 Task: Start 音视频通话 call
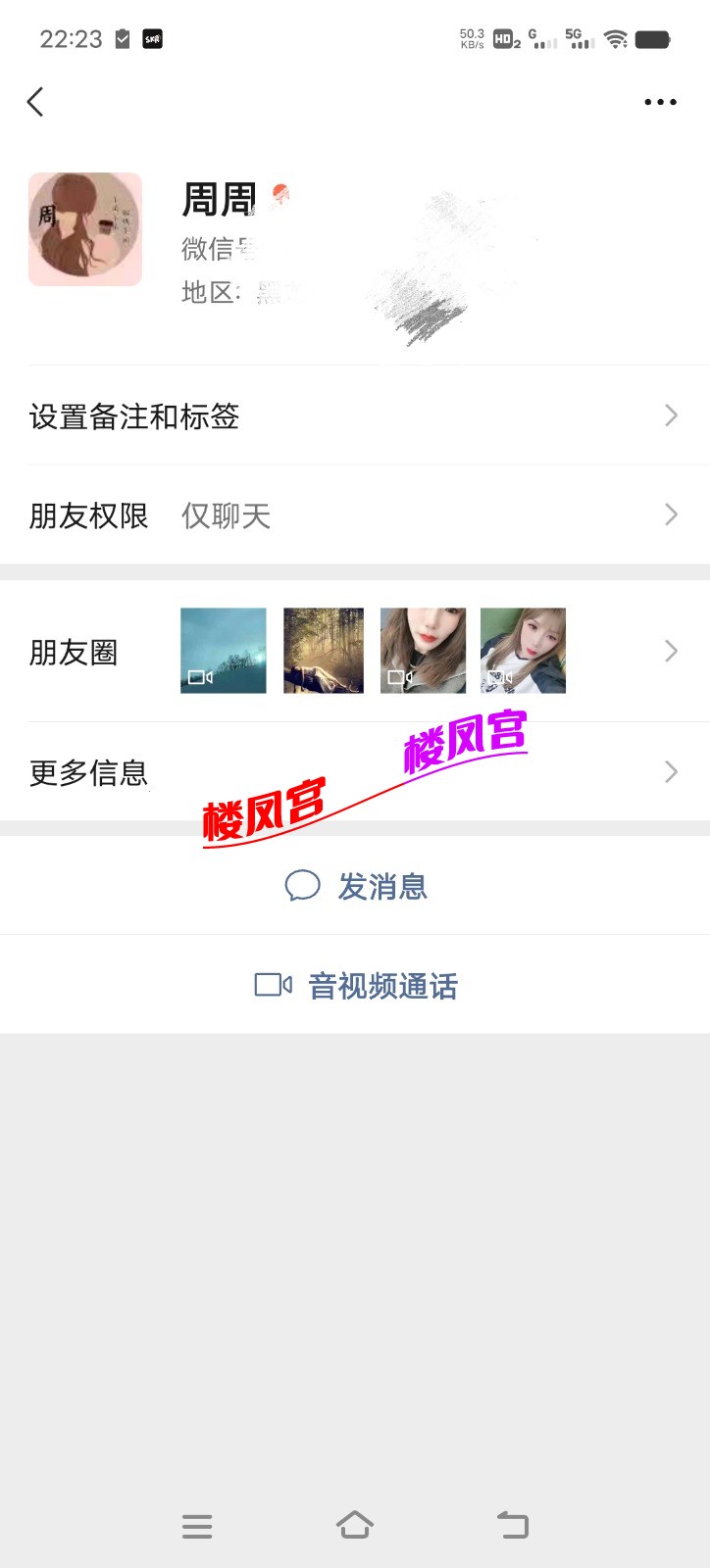[356, 985]
